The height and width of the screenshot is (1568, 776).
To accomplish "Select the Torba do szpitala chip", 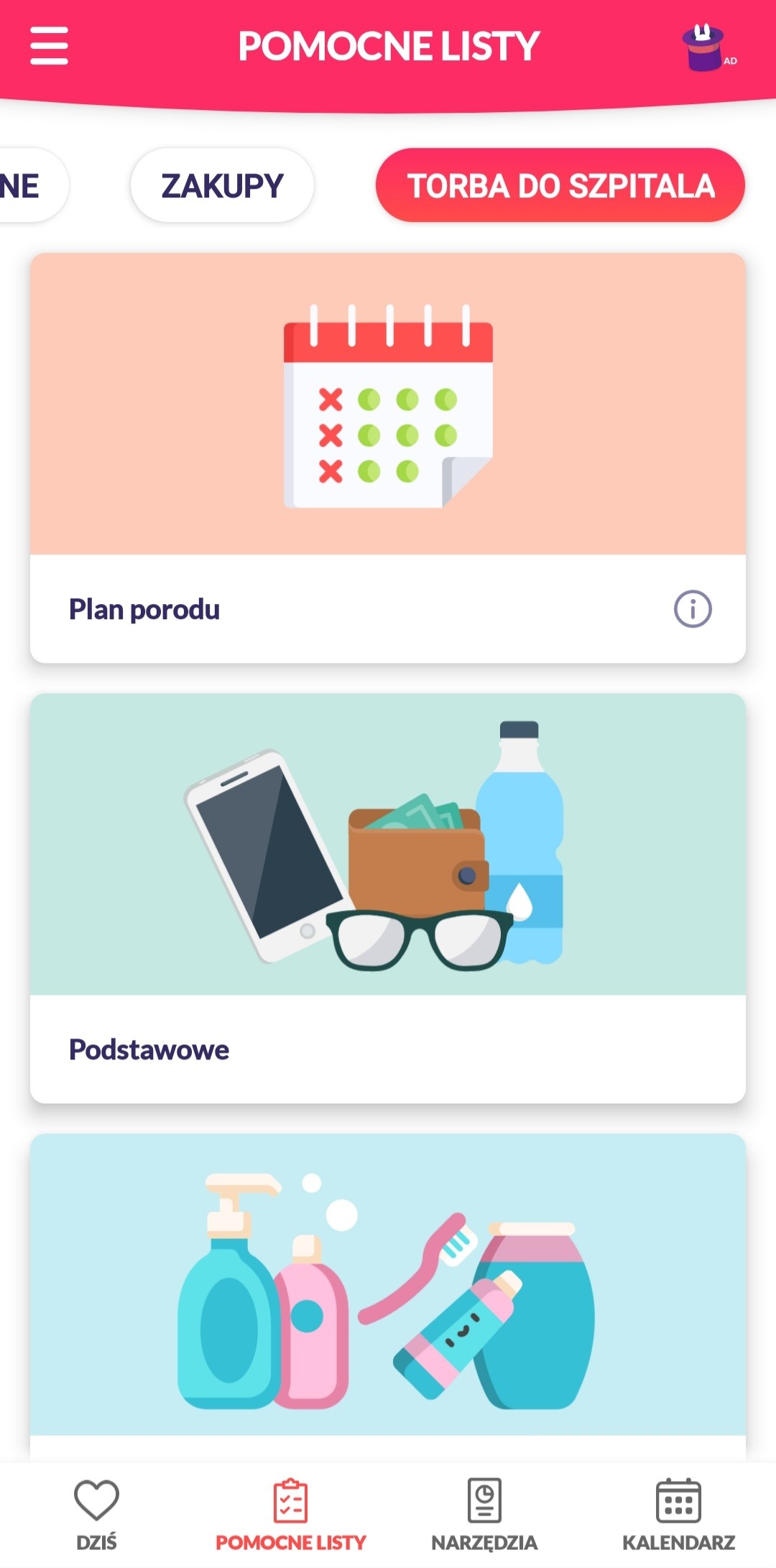I will click(560, 186).
